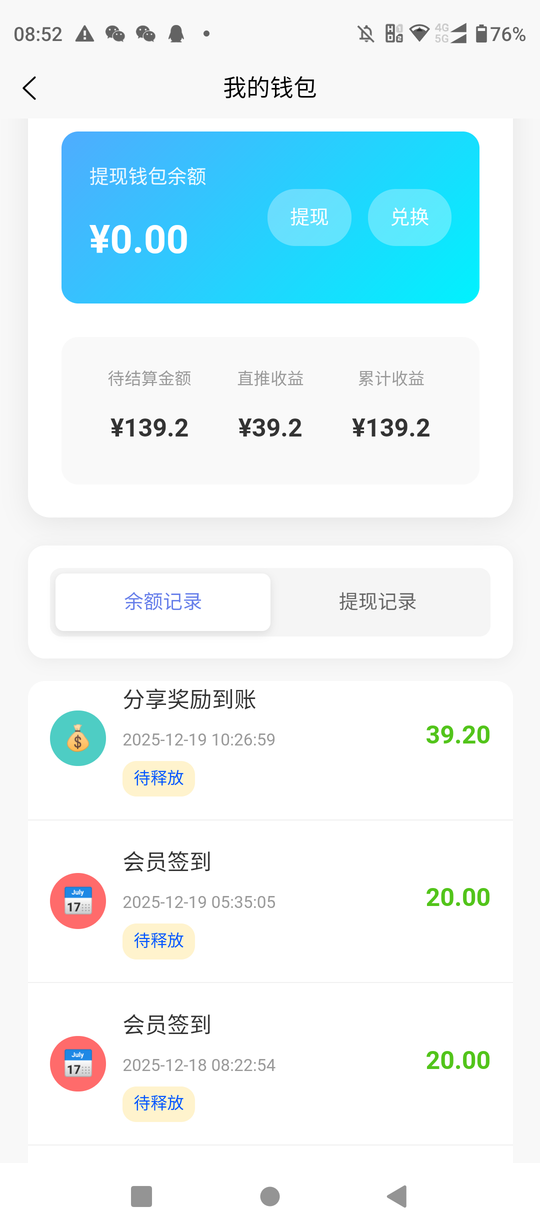
Task: Switch to the 提现记录 tab
Action: (x=378, y=602)
